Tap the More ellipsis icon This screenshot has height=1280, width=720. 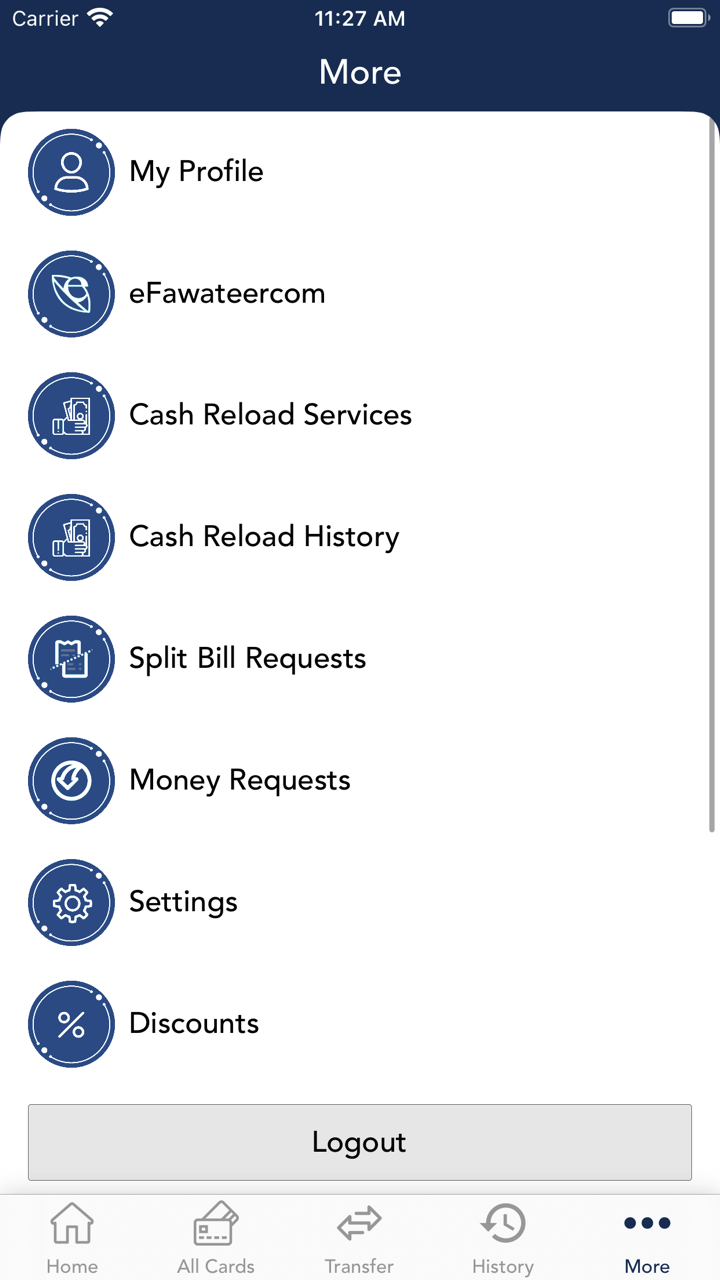(x=647, y=1222)
